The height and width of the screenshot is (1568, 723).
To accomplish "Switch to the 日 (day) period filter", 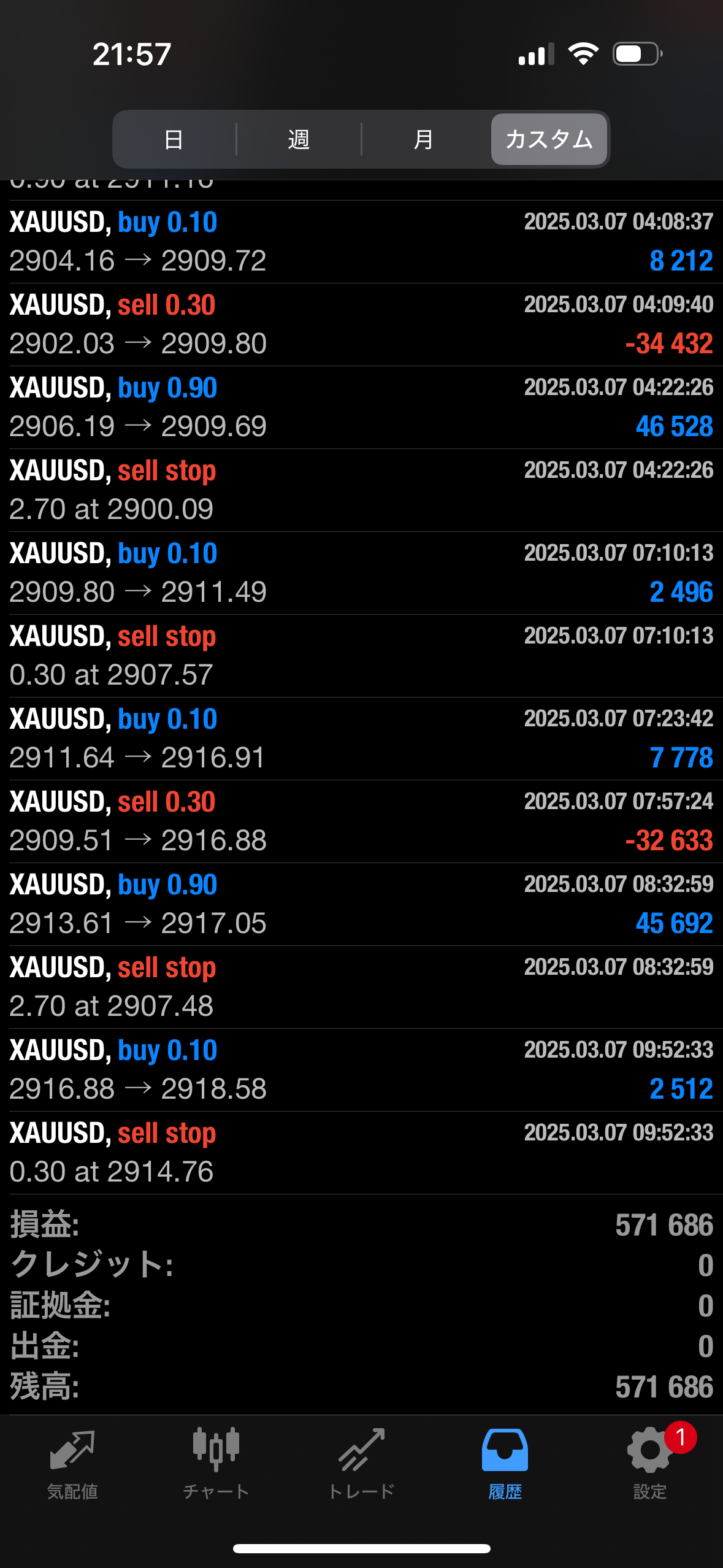I will 174,140.
